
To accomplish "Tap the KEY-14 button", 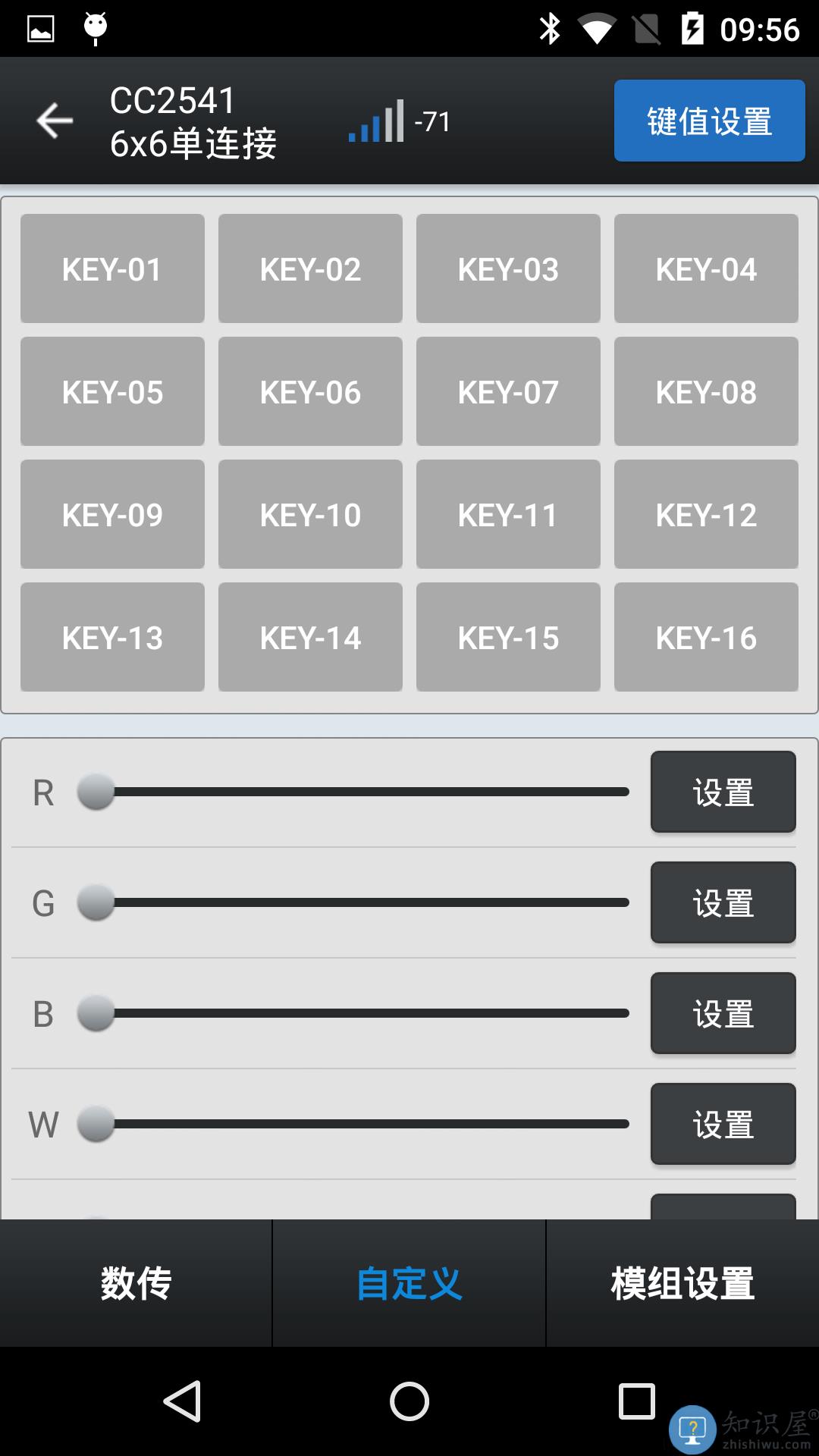I will (x=310, y=637).
